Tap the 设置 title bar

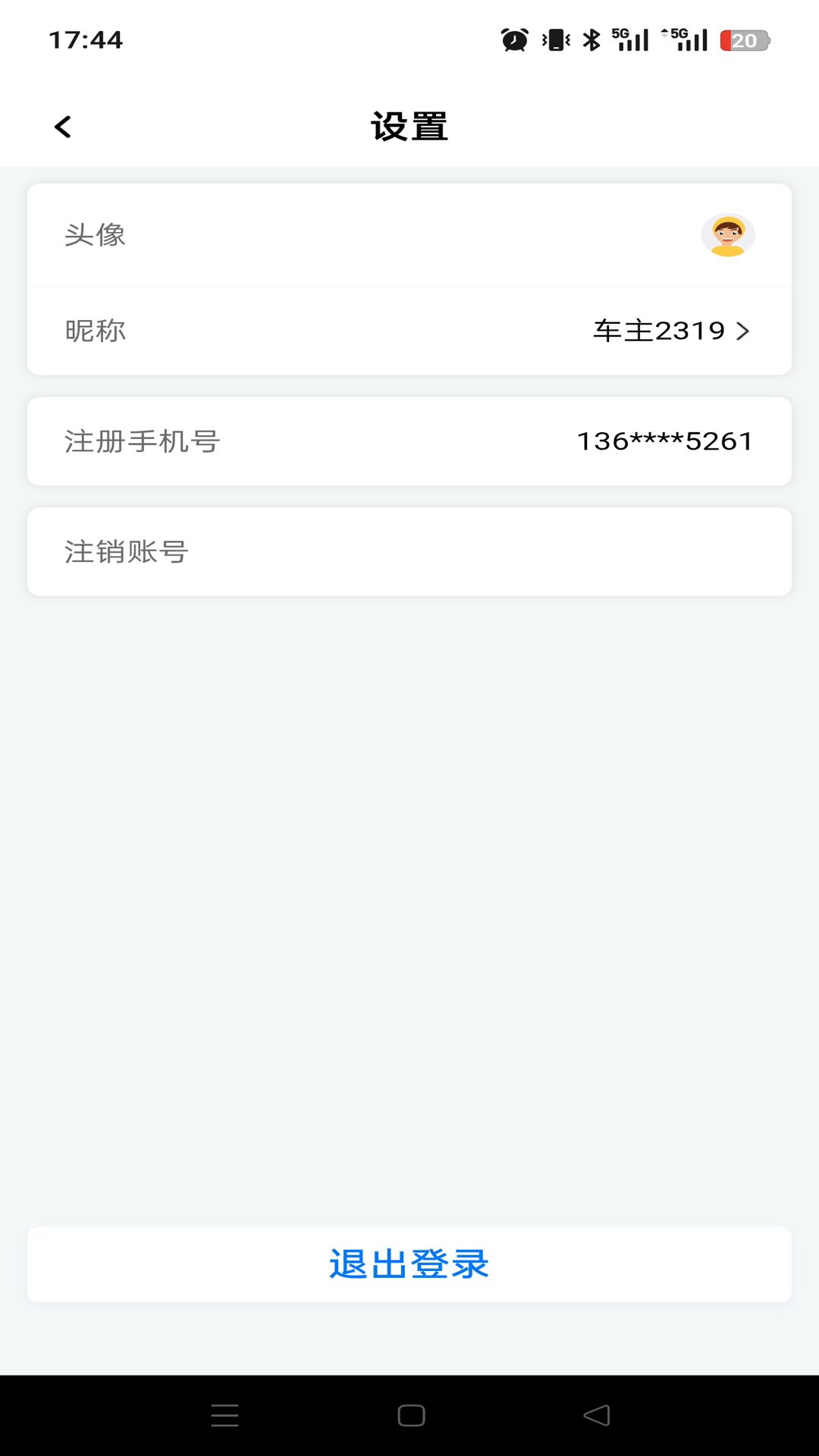point(409,126)
